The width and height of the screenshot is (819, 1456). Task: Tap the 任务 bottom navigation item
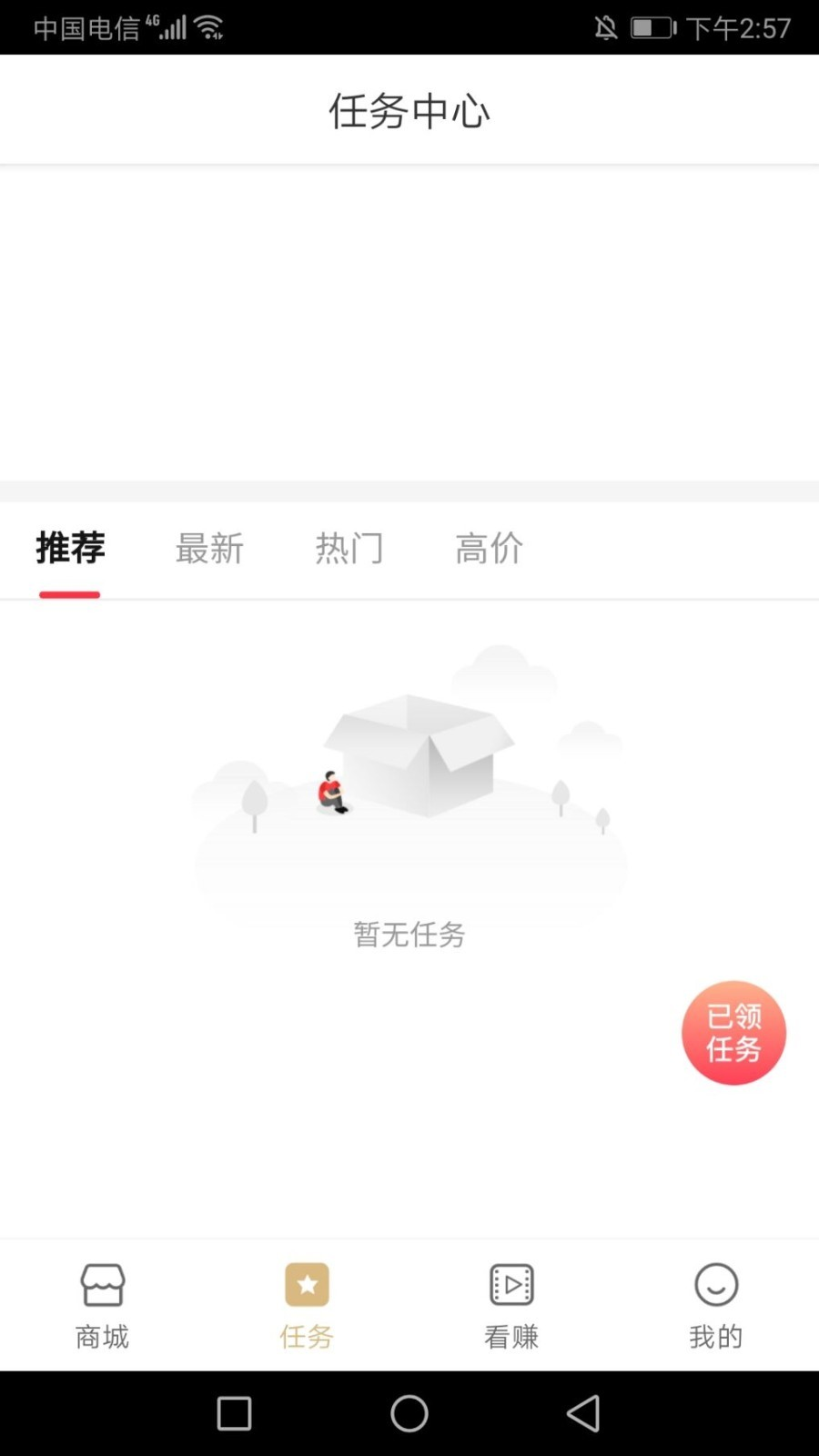307,1306
